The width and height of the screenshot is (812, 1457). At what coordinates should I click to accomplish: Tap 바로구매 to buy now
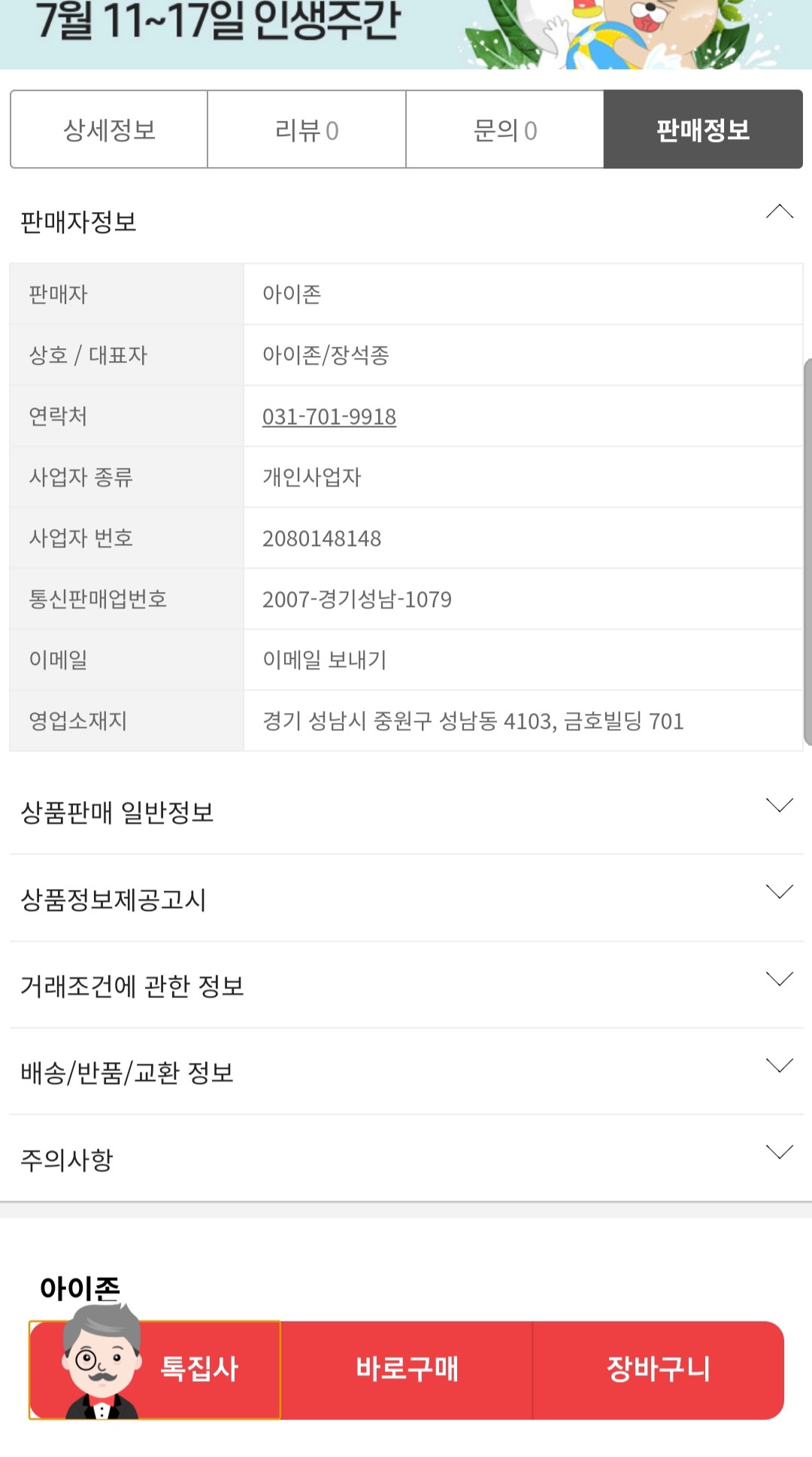coord(407,1370)
